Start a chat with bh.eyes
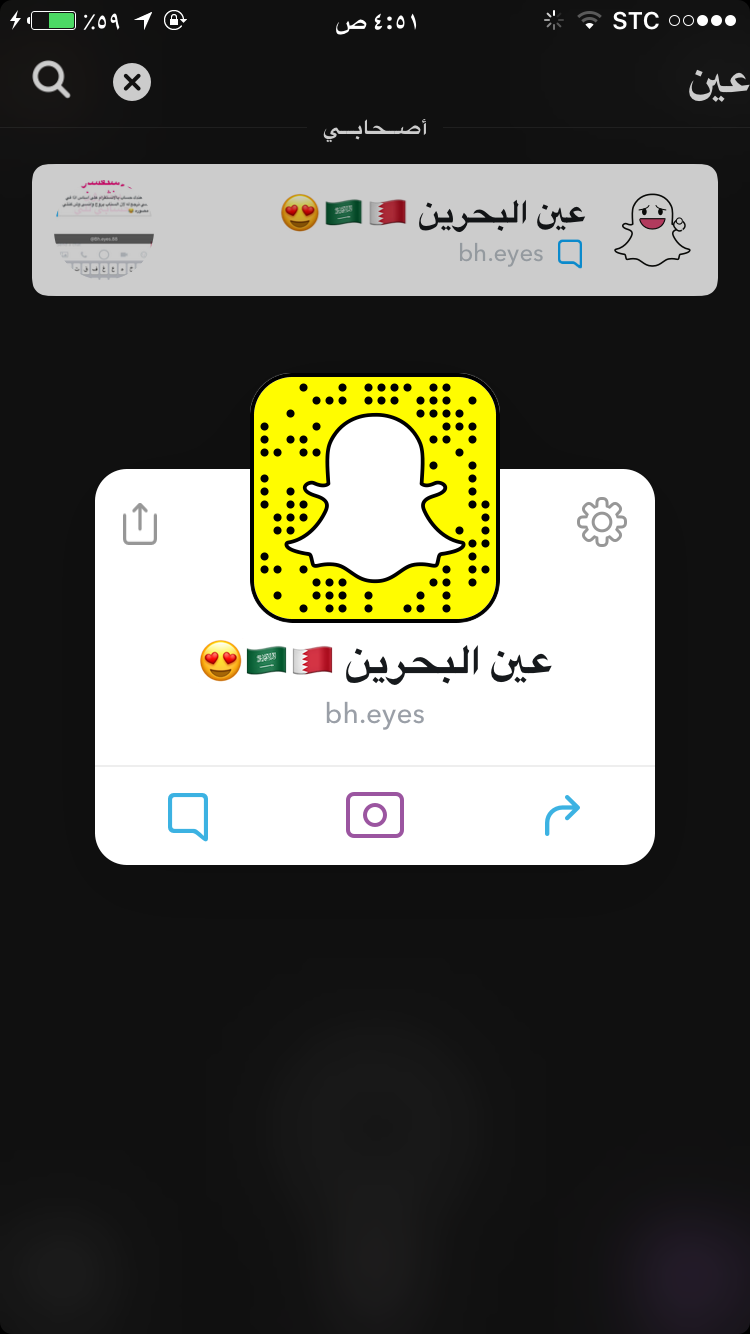The image size is (750, 1334). (x=188, y=816)
